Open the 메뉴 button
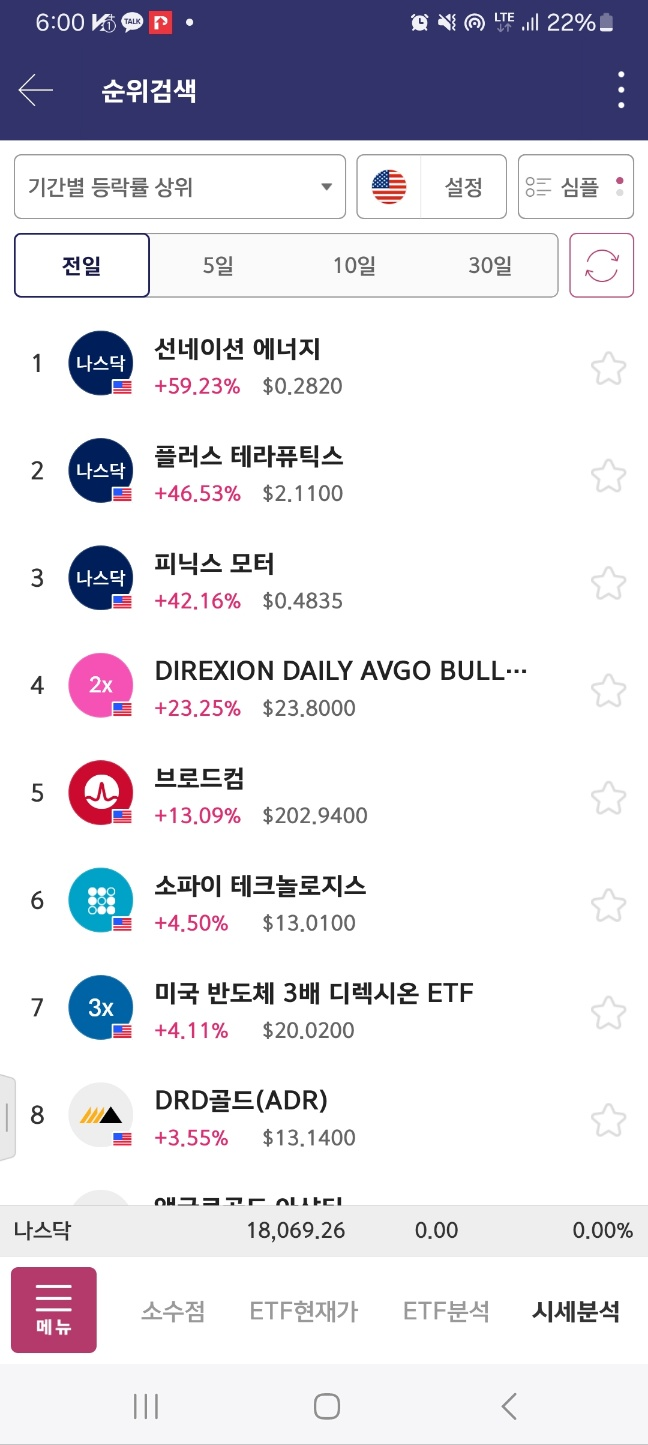Viewport: 648px width, 1445px height. (54, 1310)
